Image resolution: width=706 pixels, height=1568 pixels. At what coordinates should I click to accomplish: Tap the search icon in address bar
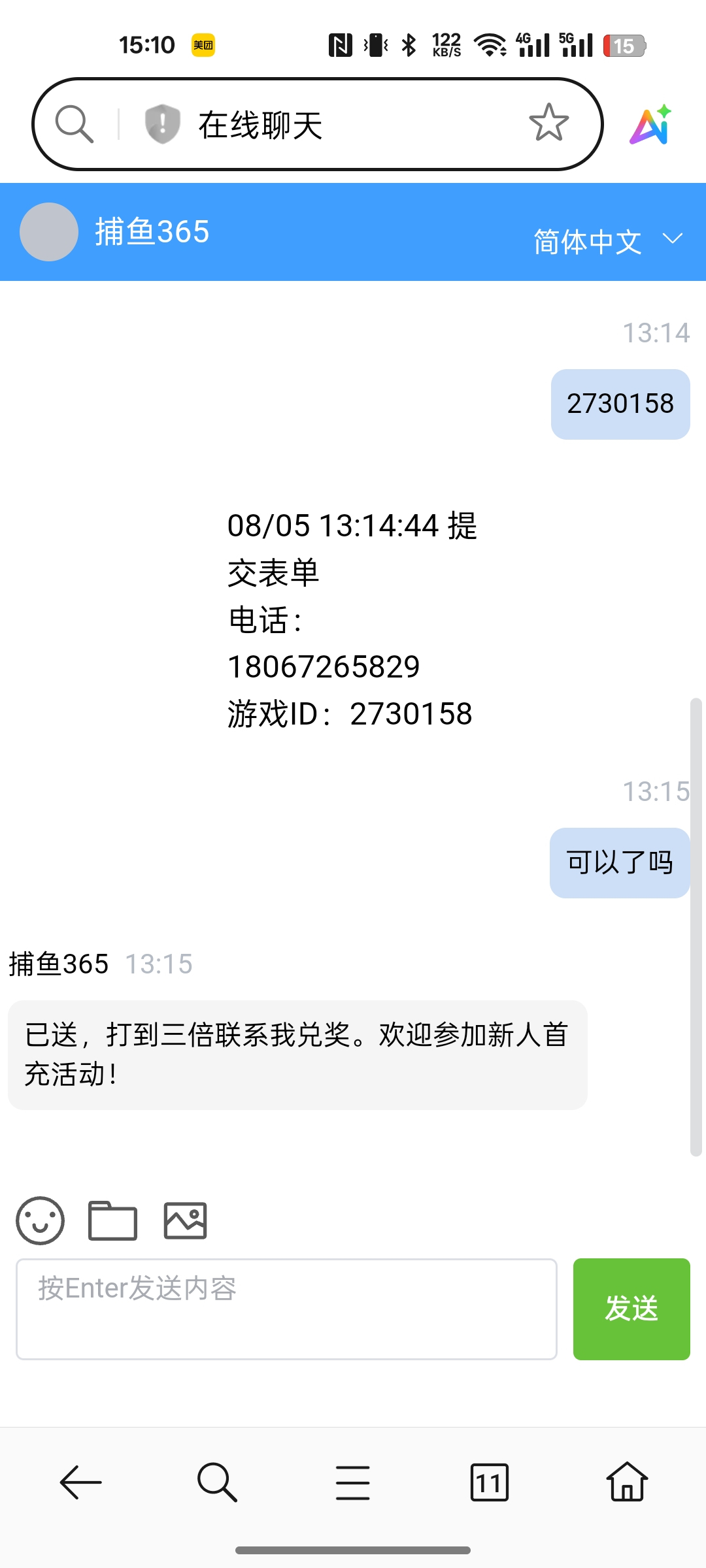point(74,123)
